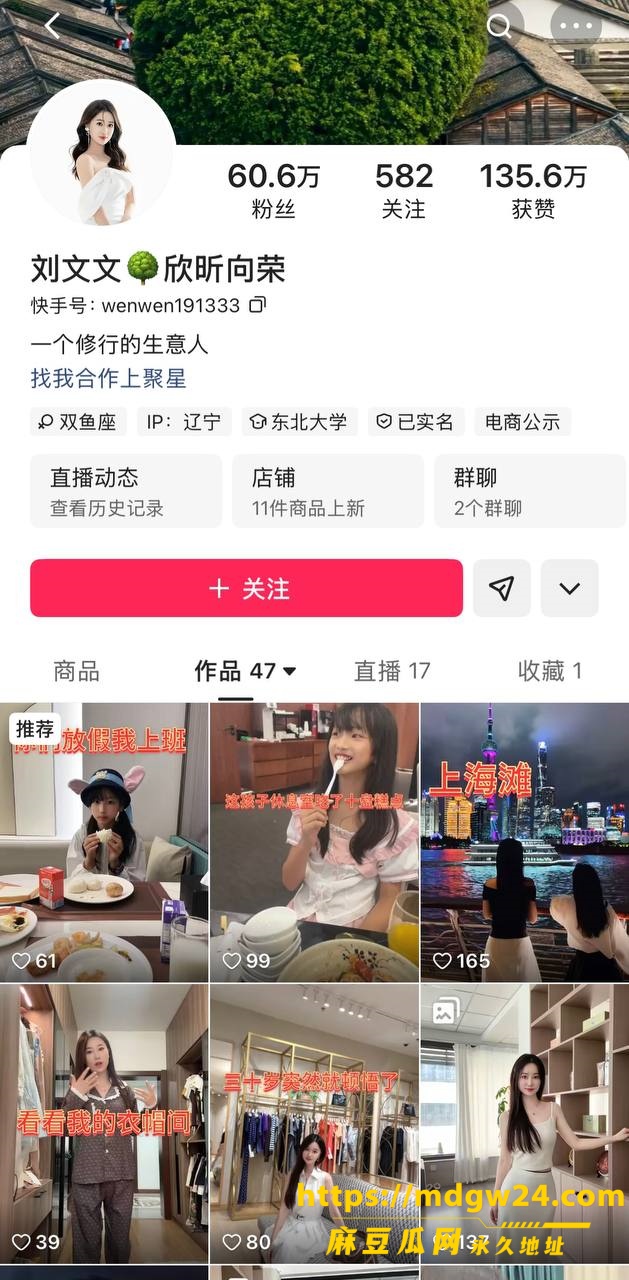Open search from the profile header

click(x=499, y=26)
